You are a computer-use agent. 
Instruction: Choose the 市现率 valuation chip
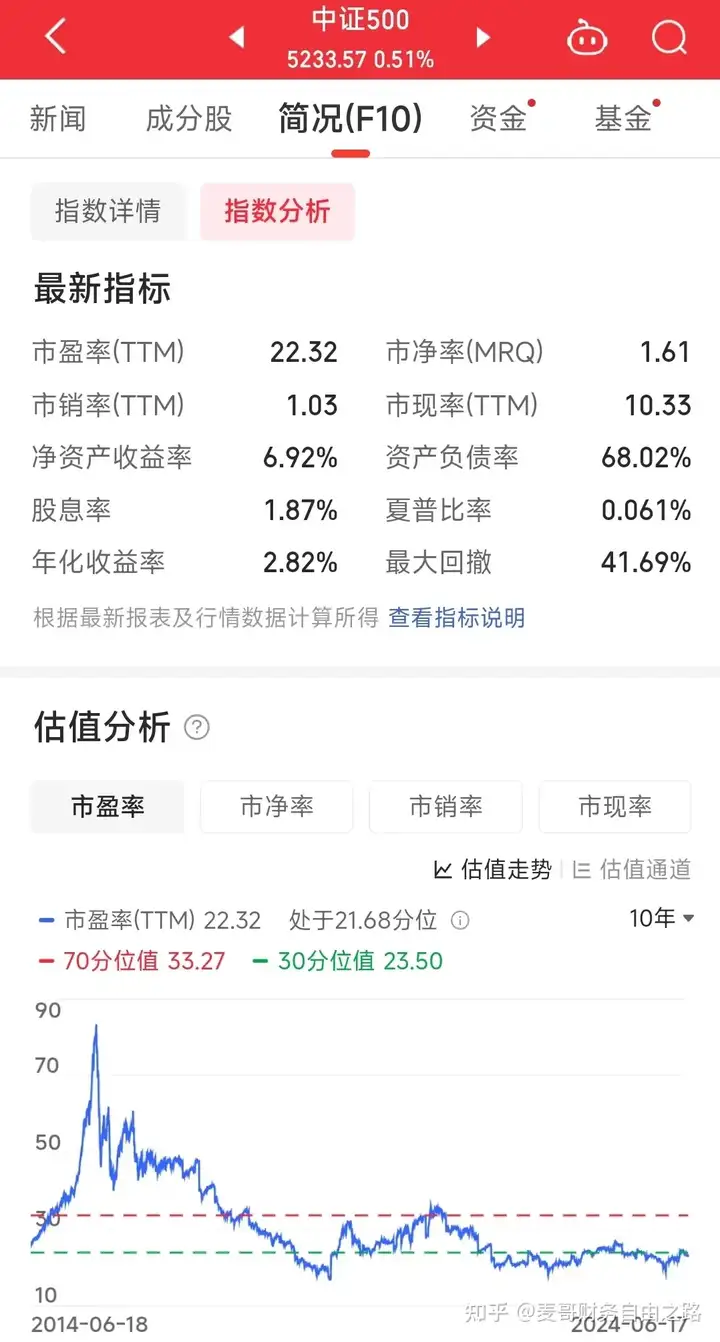point(615,807)
